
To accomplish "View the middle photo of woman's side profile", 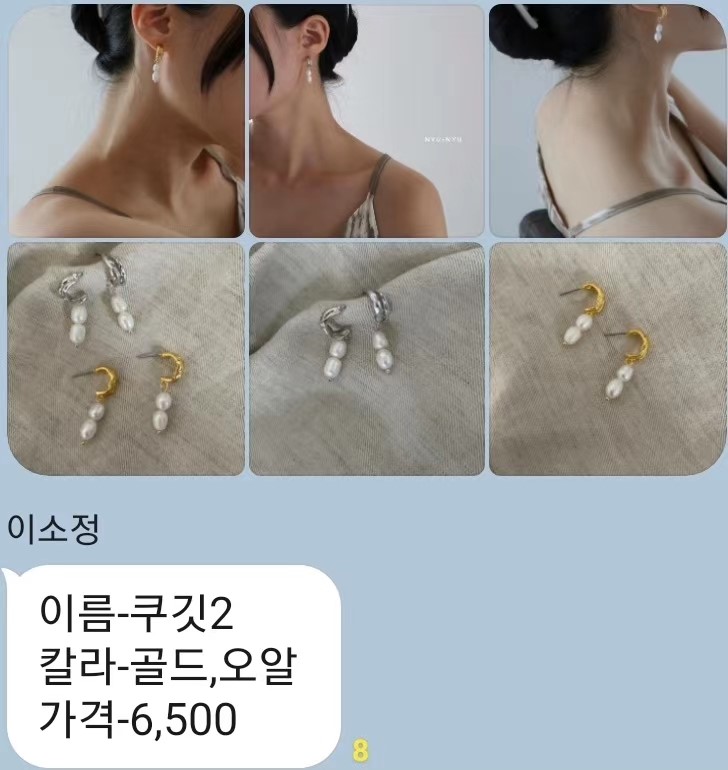I will click(366, 121).
